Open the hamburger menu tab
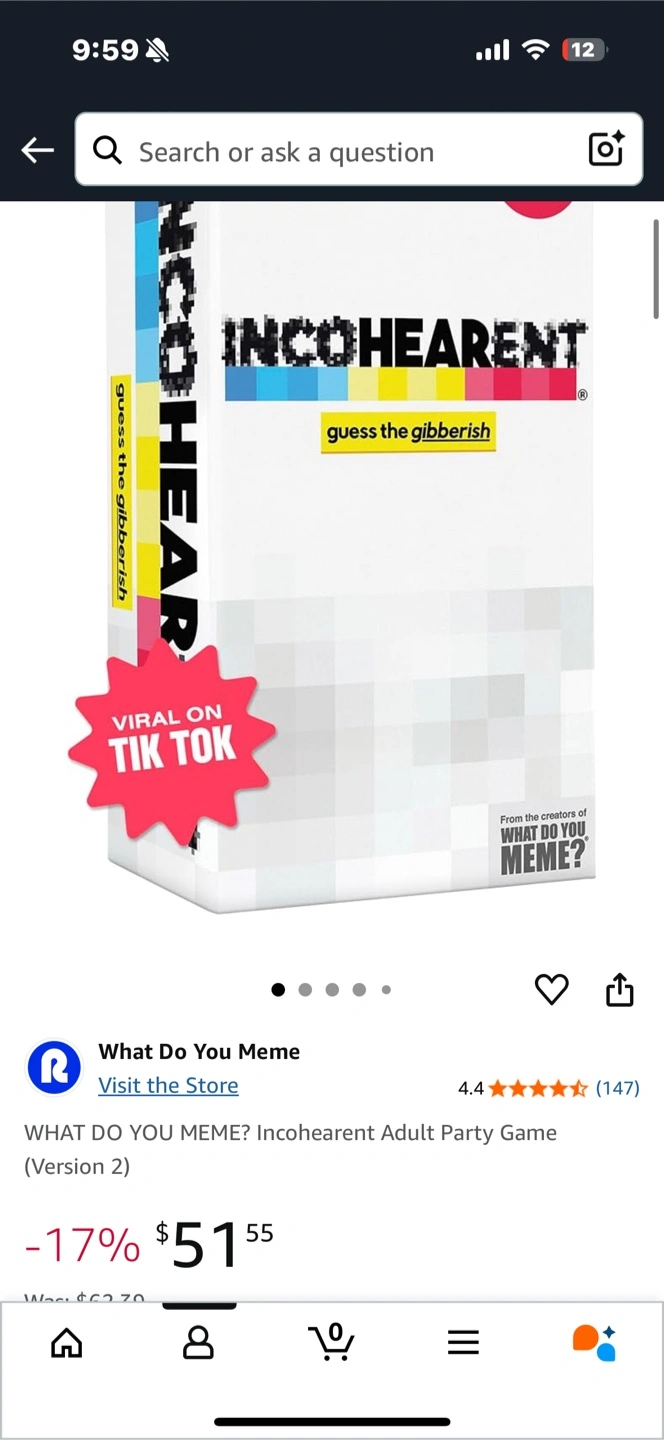The height and width of the screenshot is (1440, 664). click(463, 1342)
